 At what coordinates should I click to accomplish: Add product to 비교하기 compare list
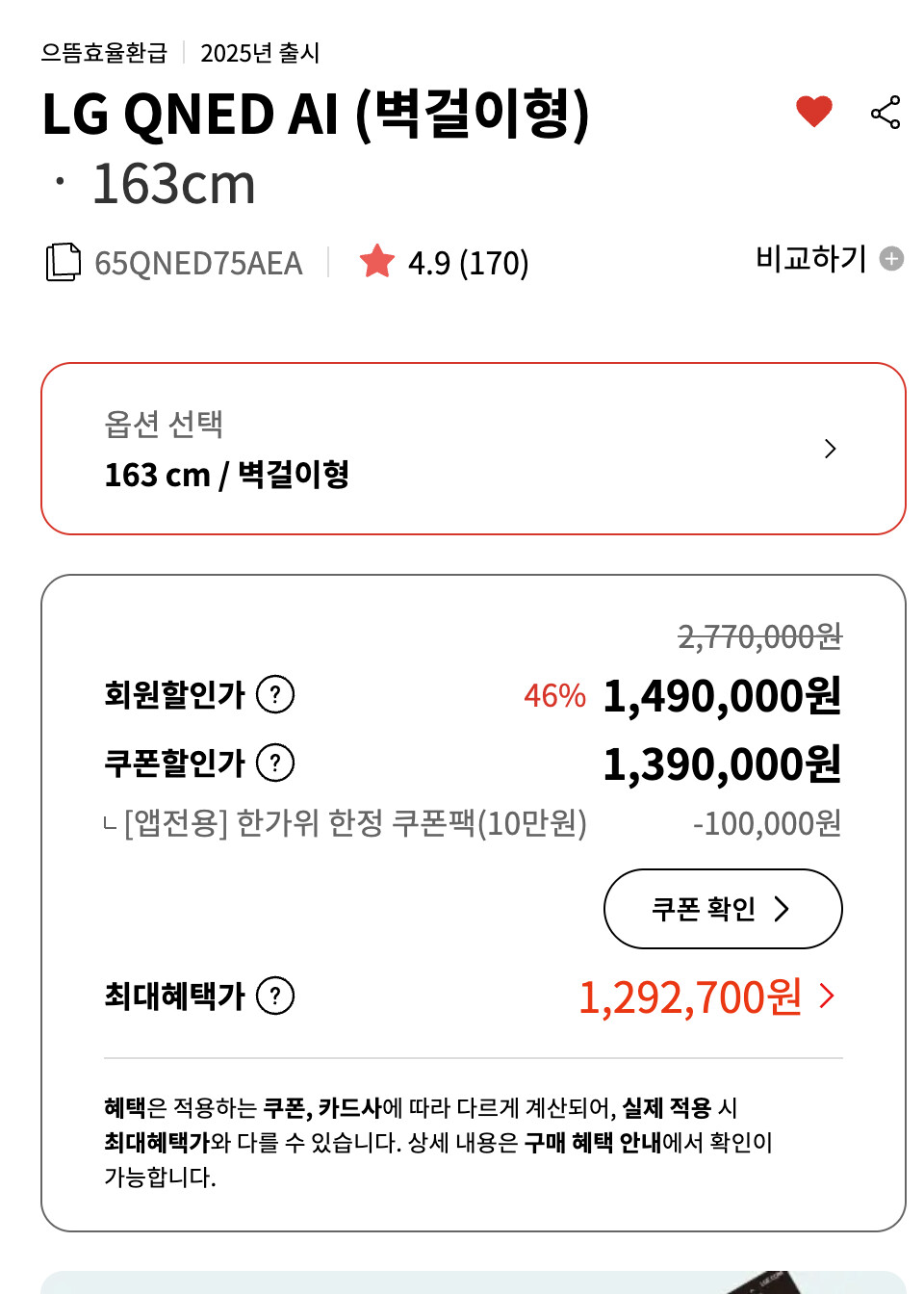829,259
